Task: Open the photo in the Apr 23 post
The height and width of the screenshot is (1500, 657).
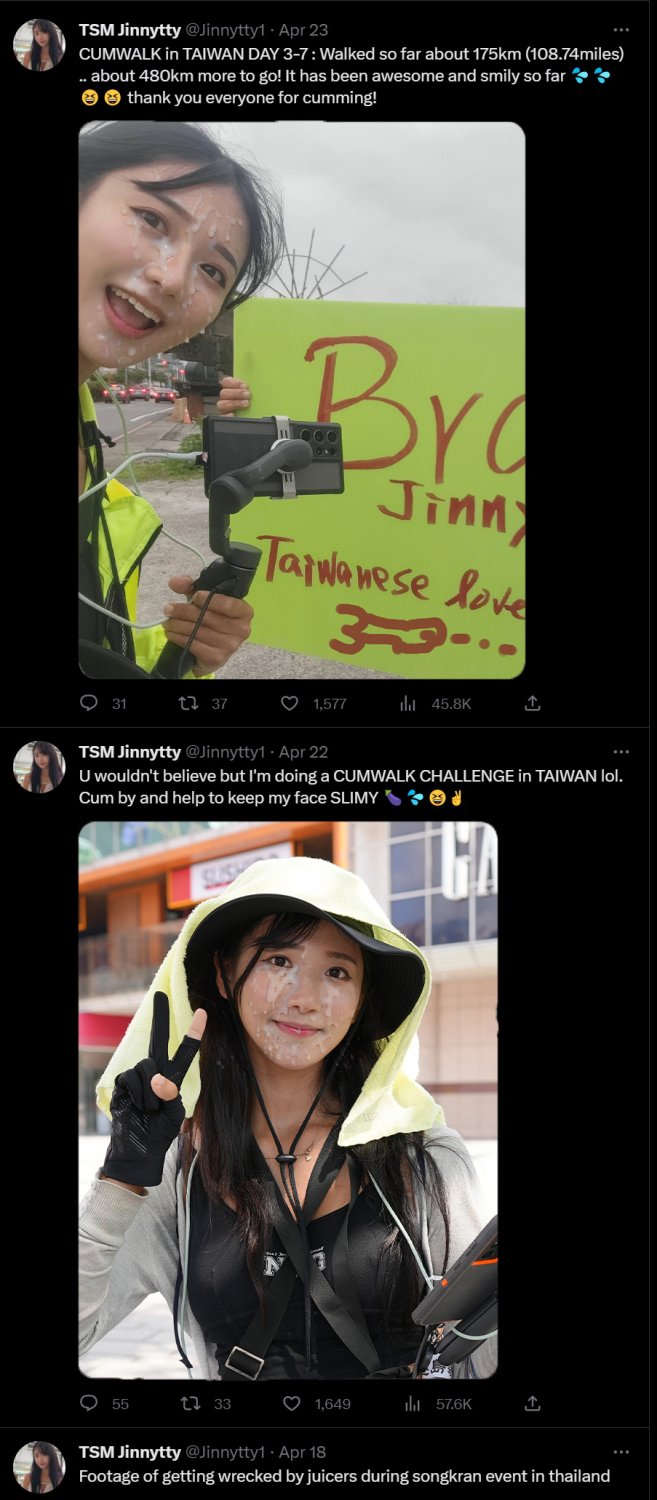Action: click(x=302, y=400)
